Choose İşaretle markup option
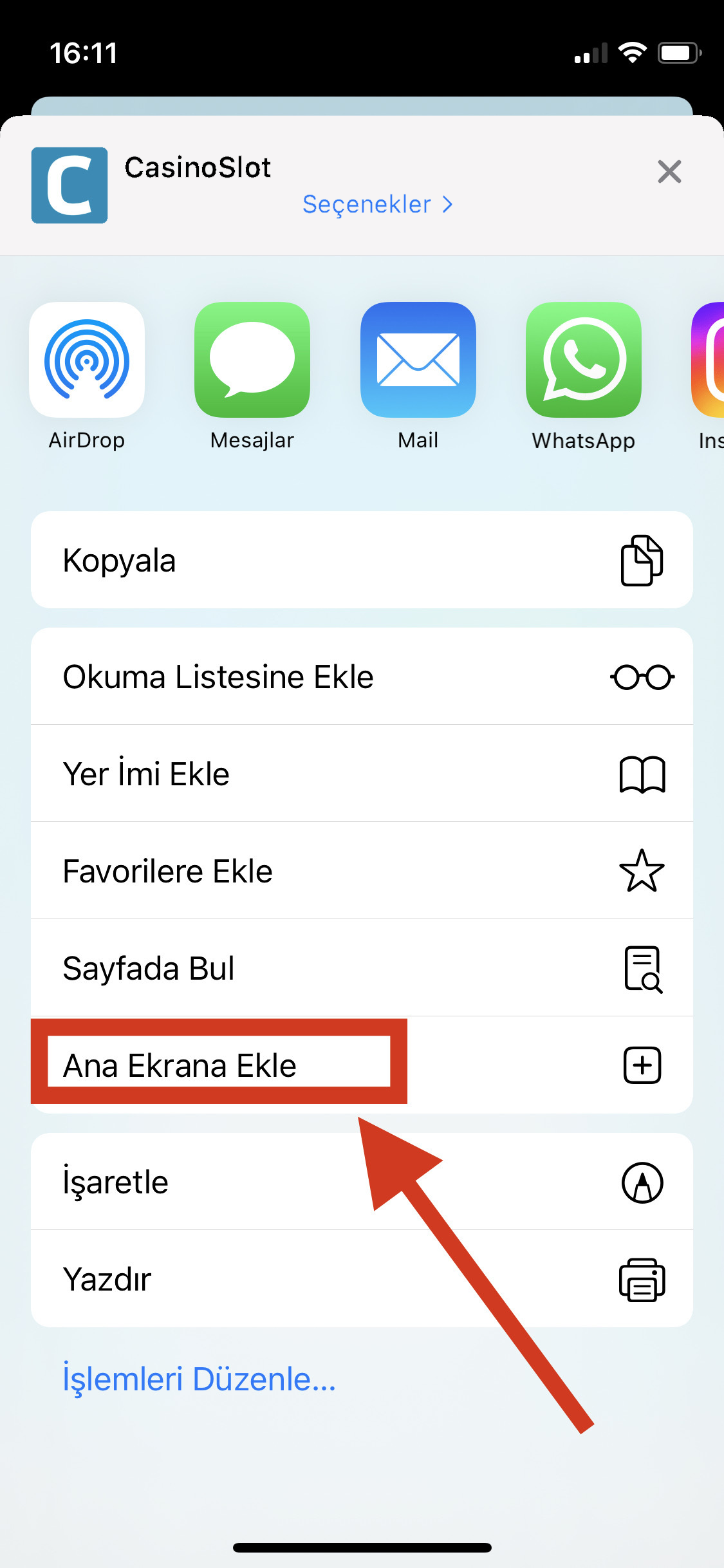 362,1182
